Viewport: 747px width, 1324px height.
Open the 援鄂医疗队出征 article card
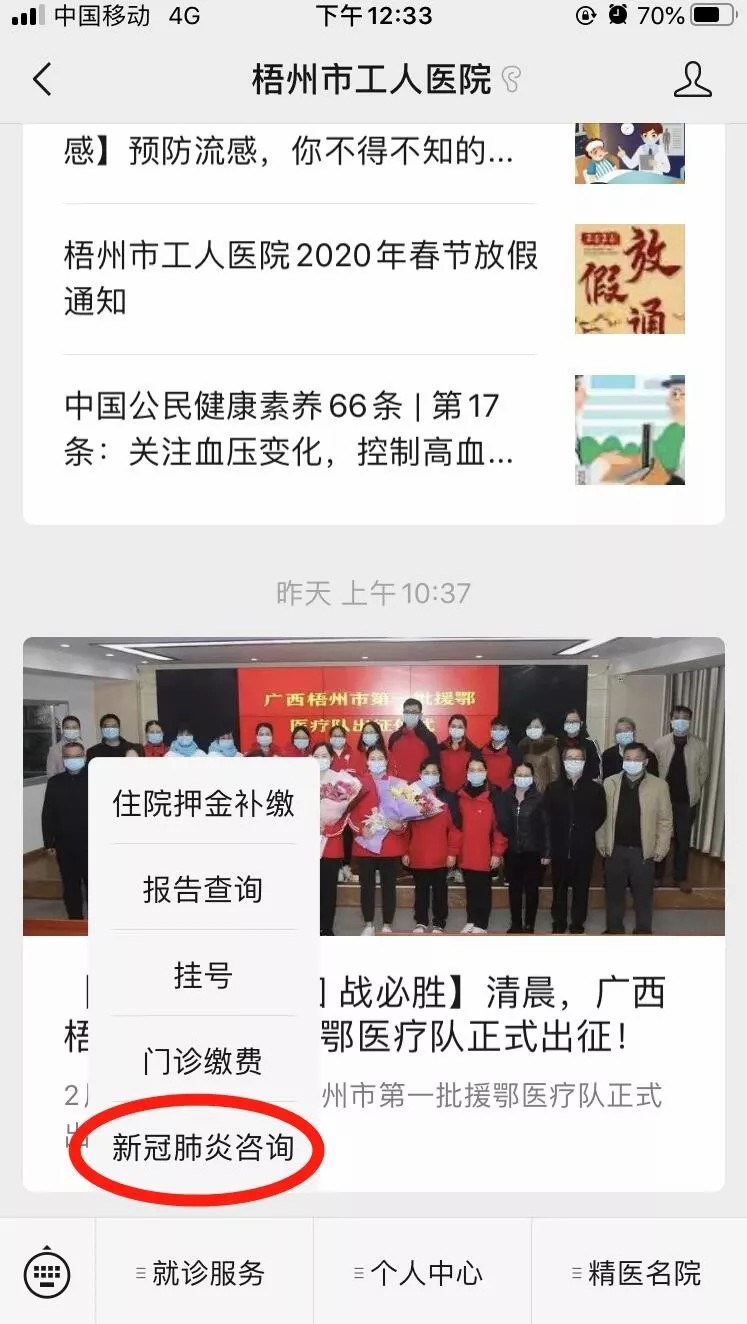click(x=520, y=1010)
